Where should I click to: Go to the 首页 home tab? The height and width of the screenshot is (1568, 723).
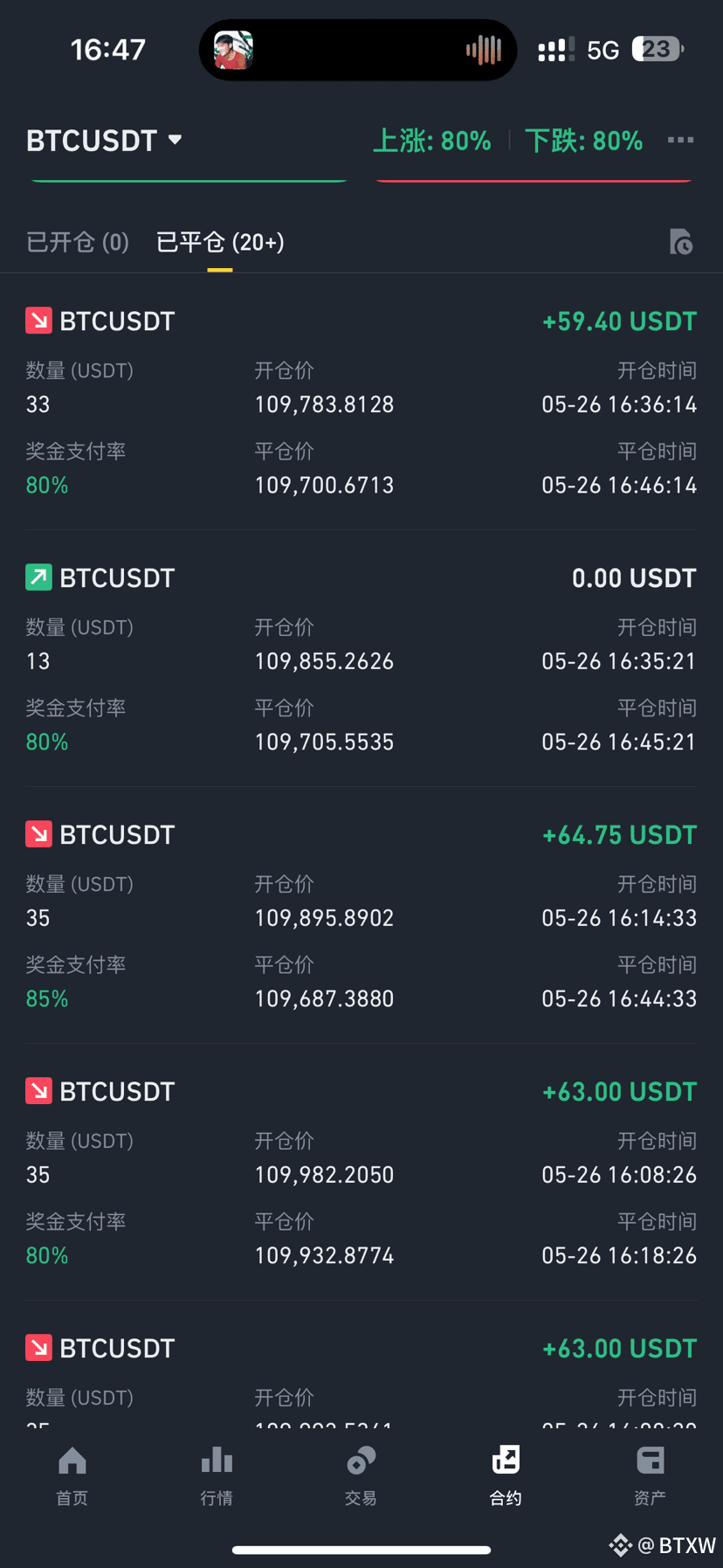[x=72, y=1475]
